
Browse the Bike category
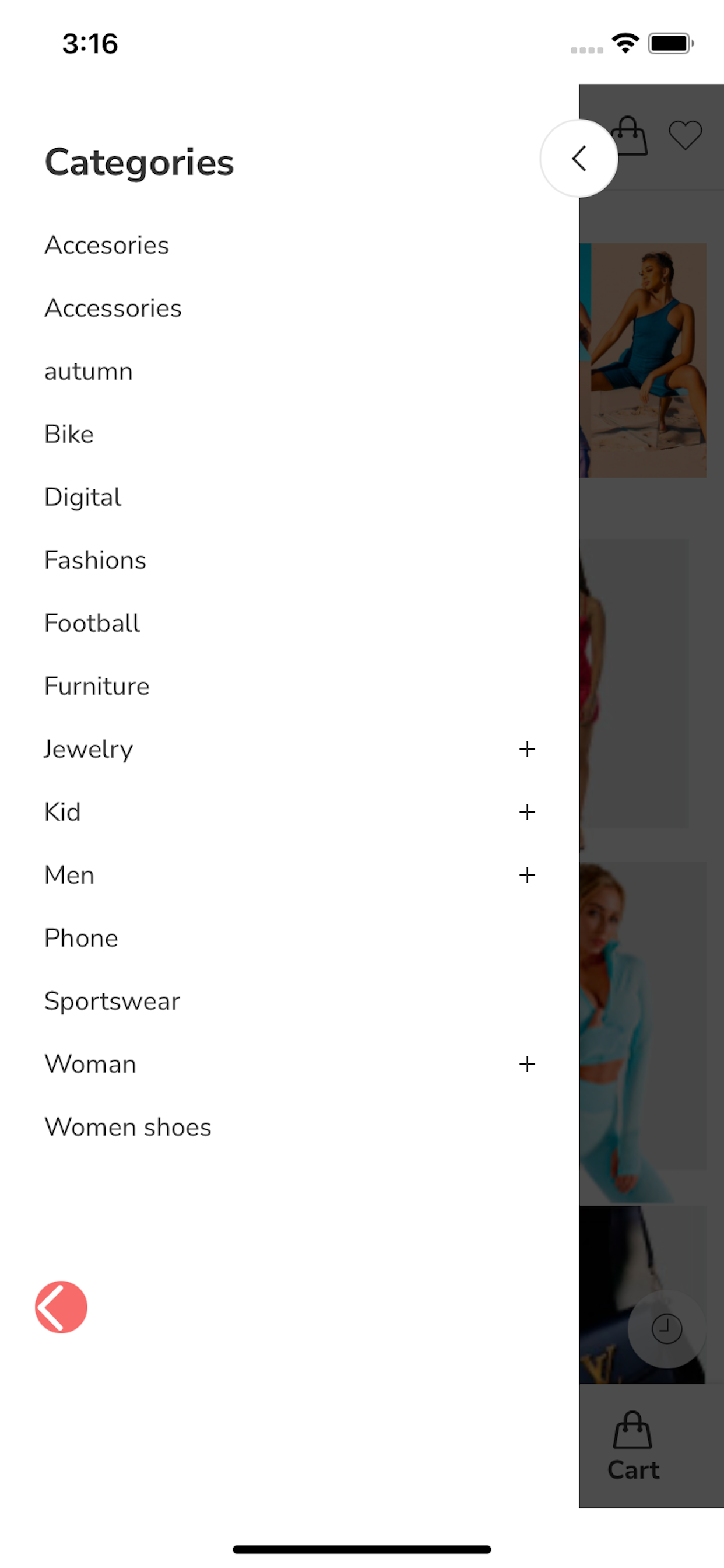click(69, 434)
